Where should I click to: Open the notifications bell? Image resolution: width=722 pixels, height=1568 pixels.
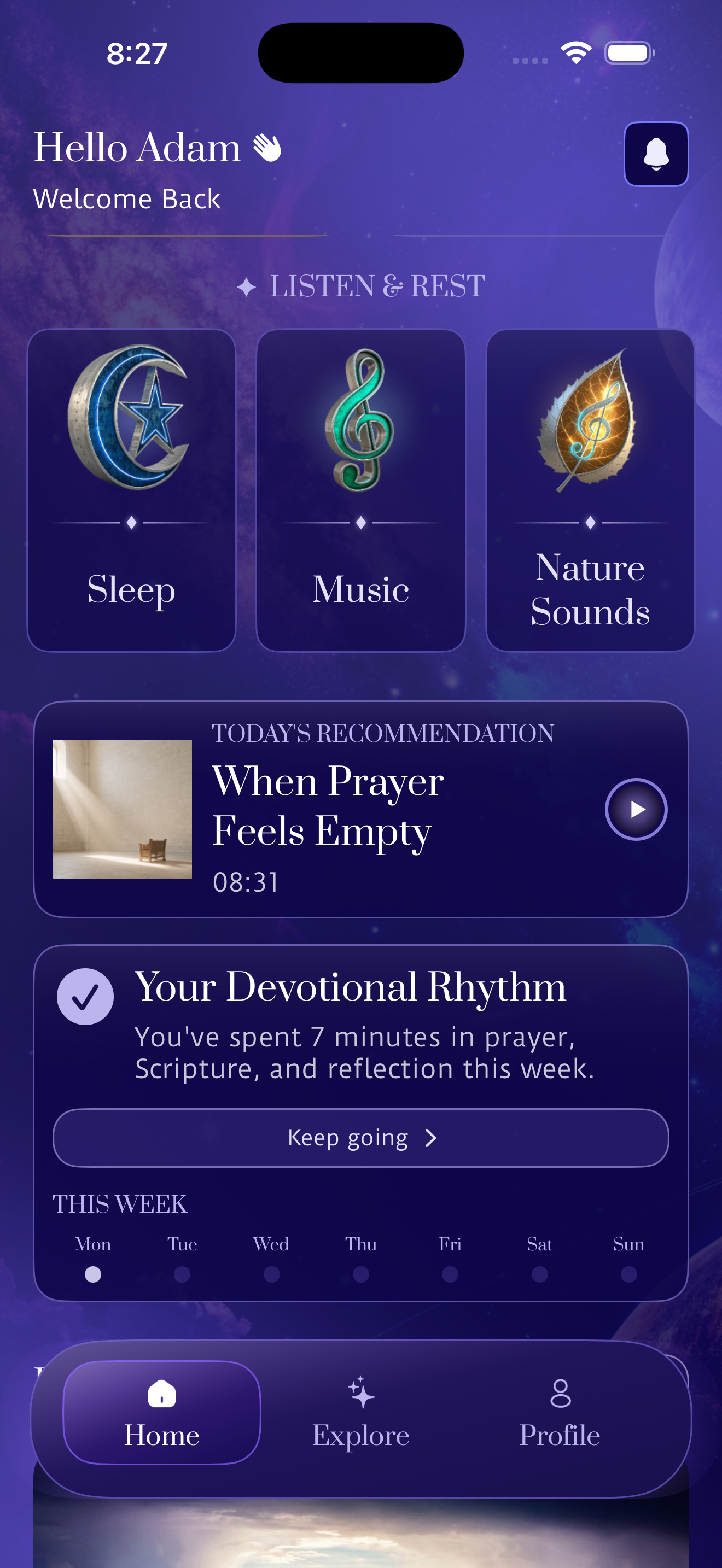coord(656,154)
